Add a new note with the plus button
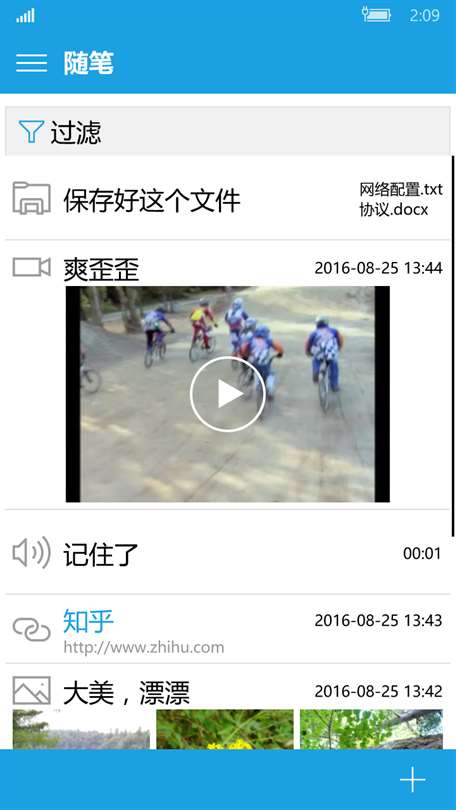 click(413, 780)
